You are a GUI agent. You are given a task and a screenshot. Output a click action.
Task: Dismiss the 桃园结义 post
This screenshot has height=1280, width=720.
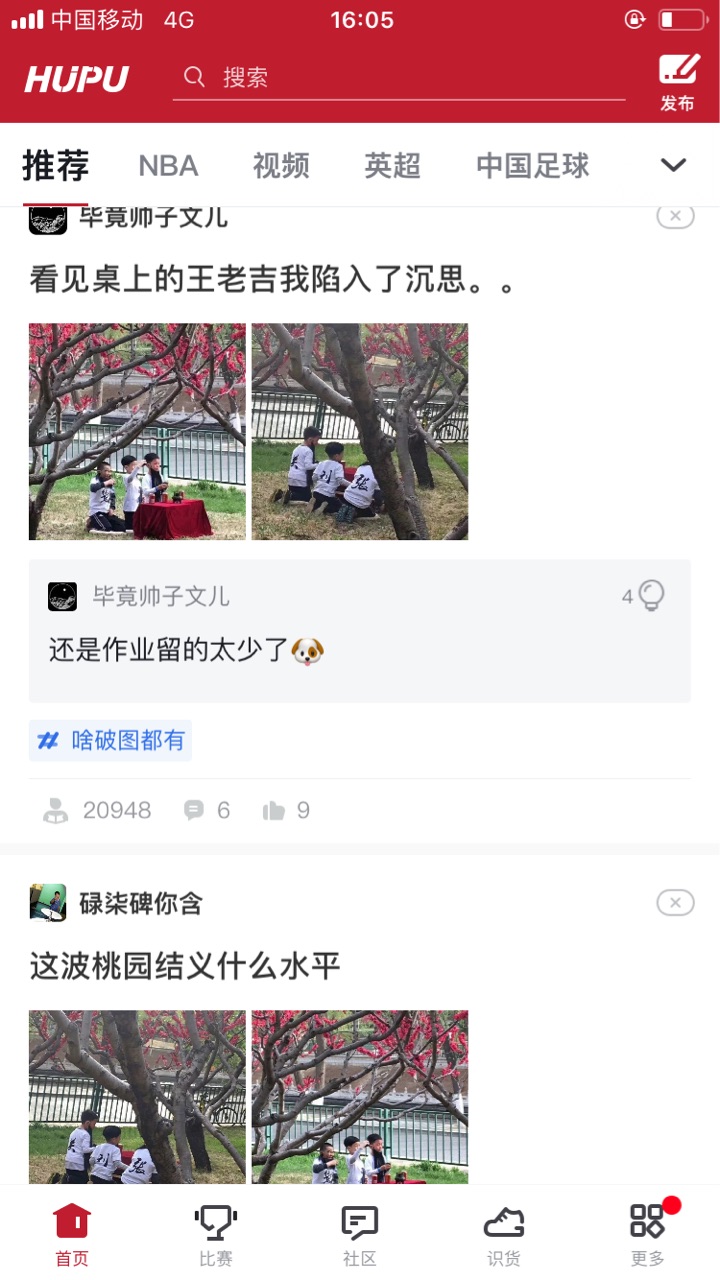tap(675, 903)
